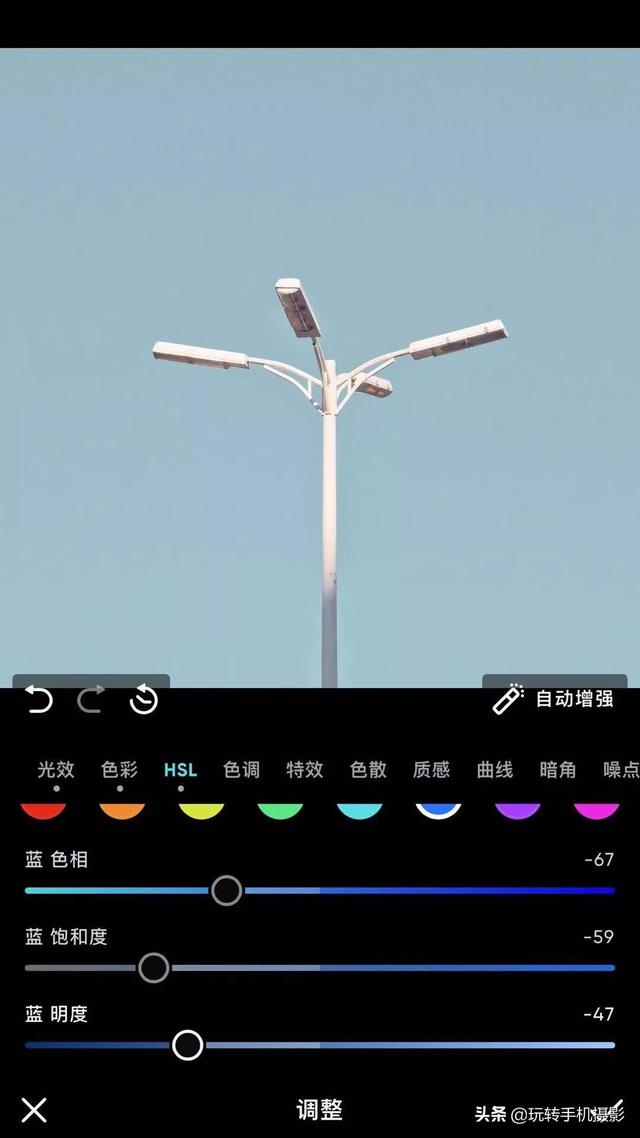Redo the reverted adjustment
The width and height of the screenshot is (640, 1138).
[x=91, y=699]
